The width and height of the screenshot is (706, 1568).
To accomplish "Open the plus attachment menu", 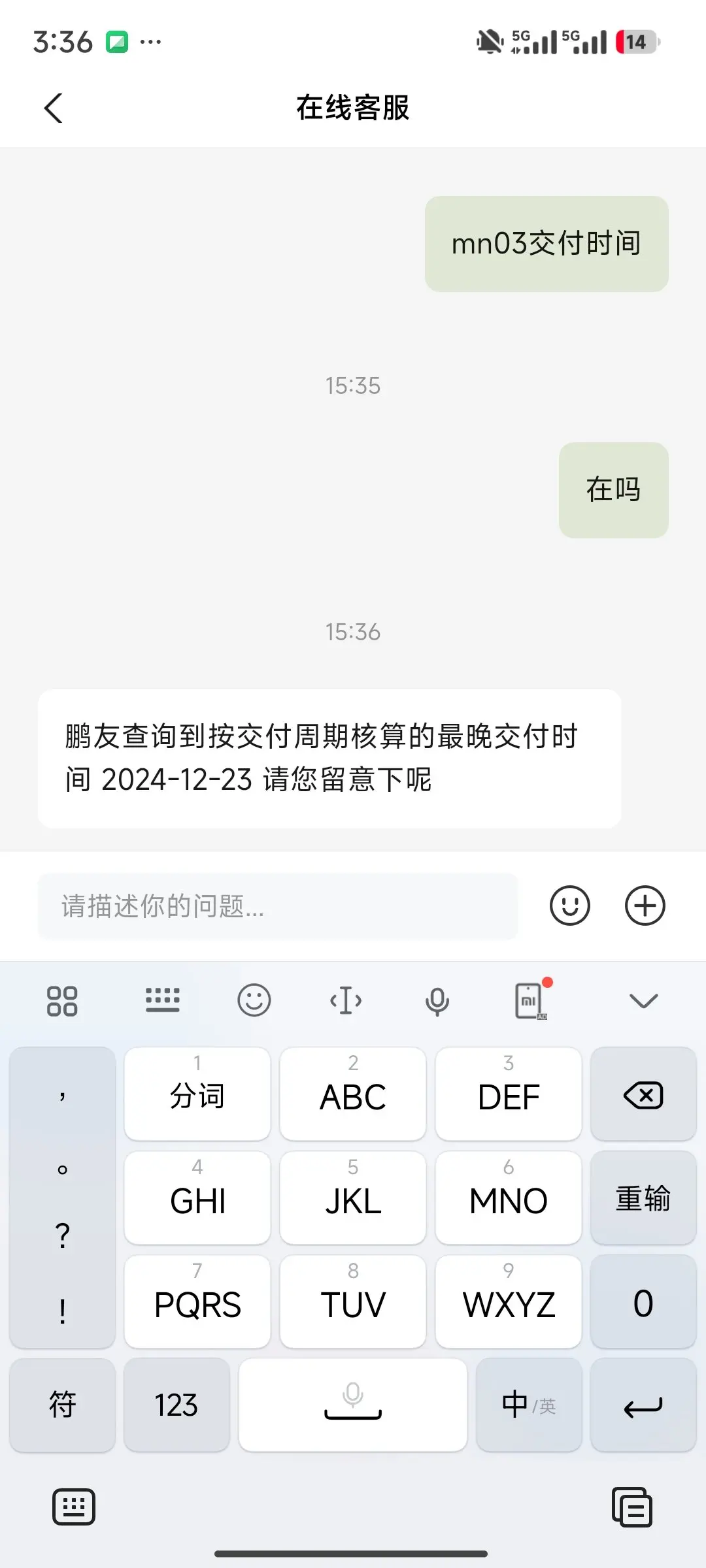I will tap(645, 906).
